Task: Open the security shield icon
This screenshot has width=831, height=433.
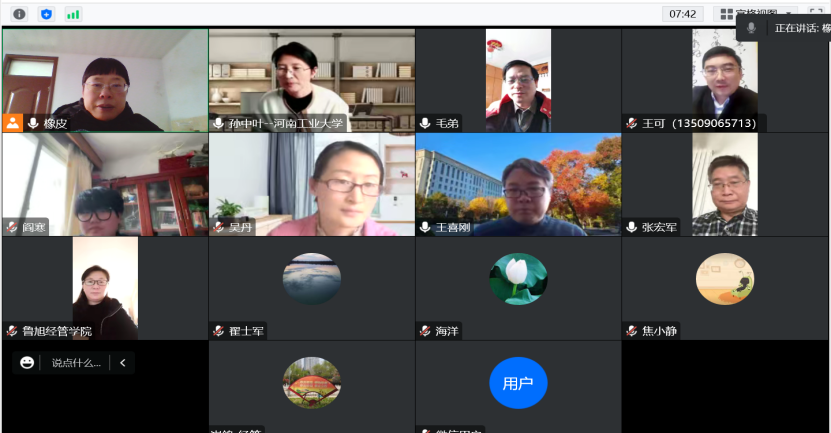Action: 46,14
